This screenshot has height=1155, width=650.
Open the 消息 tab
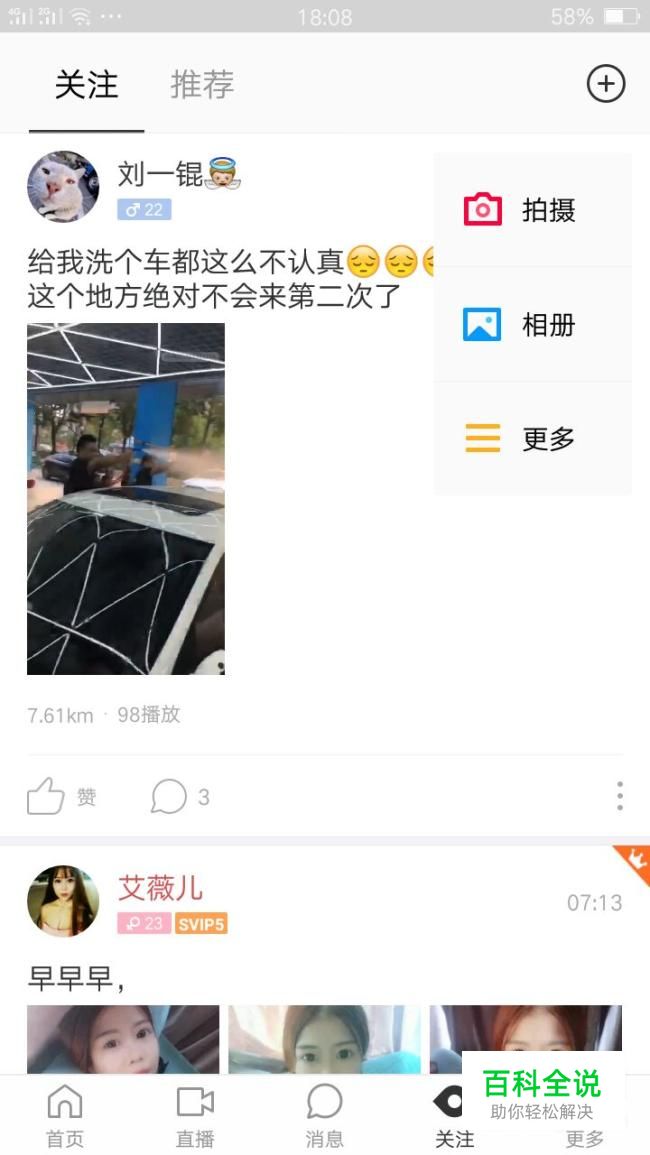[x=324, y=1115]
